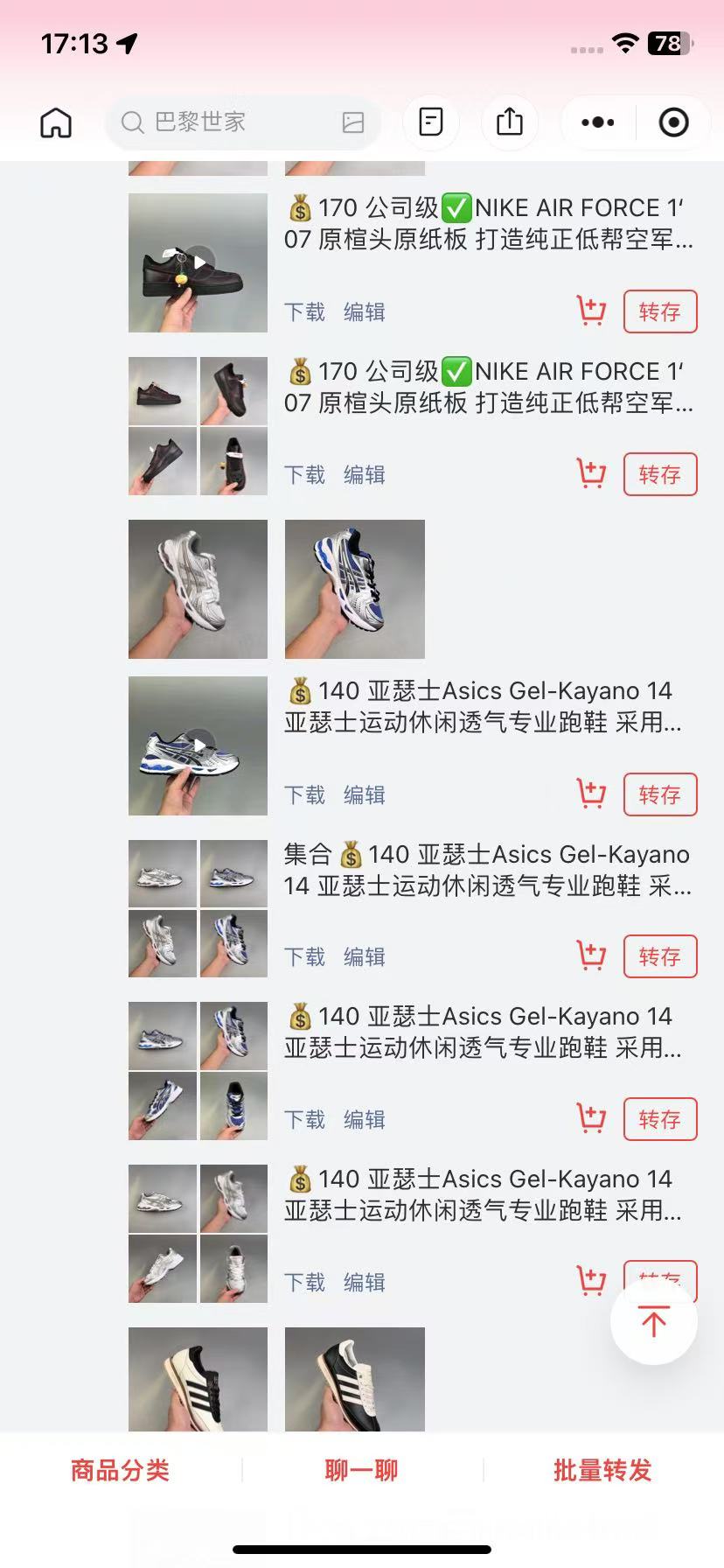Open the blue Asics shoe photo
The image size is (724, 1568).
(354, 589)
